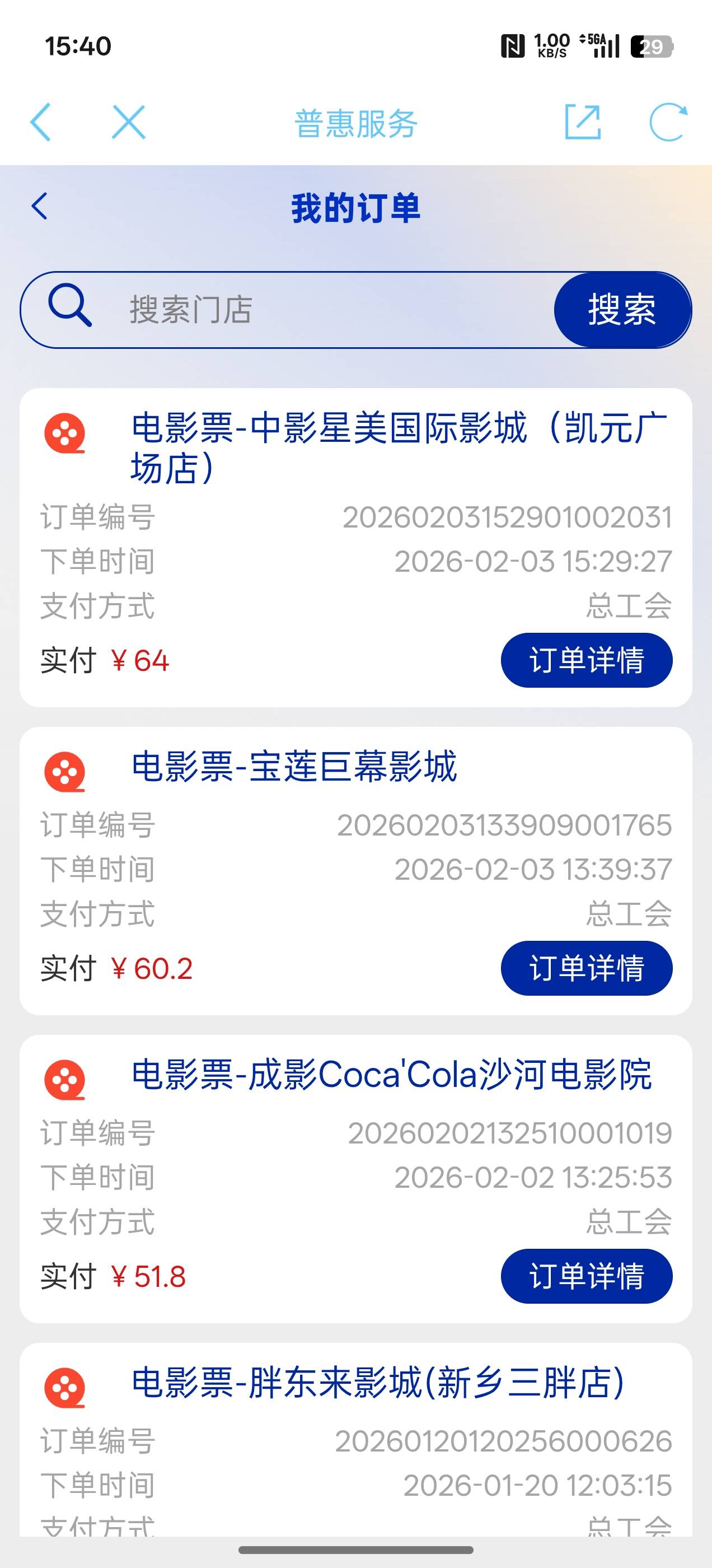Focus the 搜索门店 search field

click(329, 310)
